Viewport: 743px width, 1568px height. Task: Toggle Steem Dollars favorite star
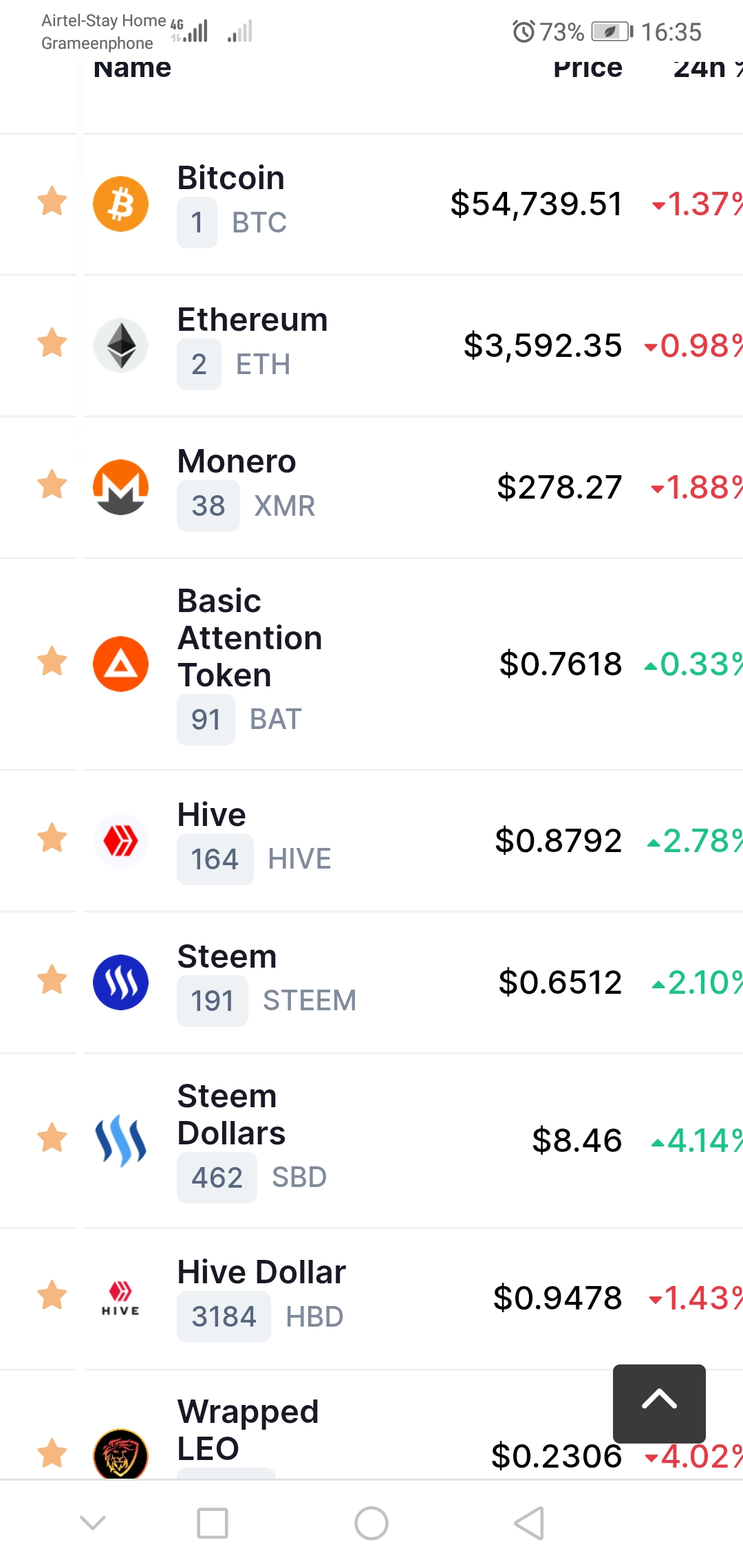(x=52, y=1139)
